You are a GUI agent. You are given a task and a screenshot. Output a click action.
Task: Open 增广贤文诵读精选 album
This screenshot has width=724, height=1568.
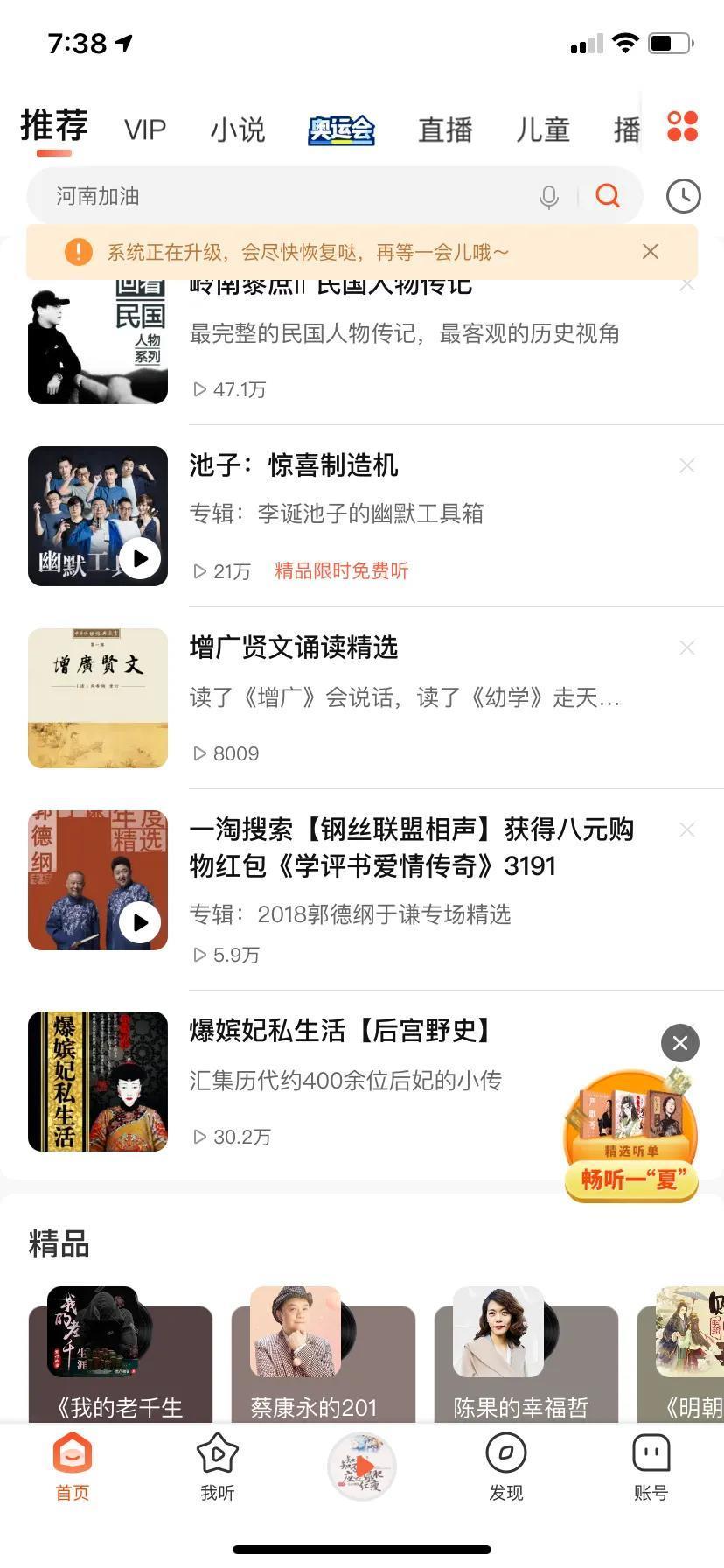point(294,647)
